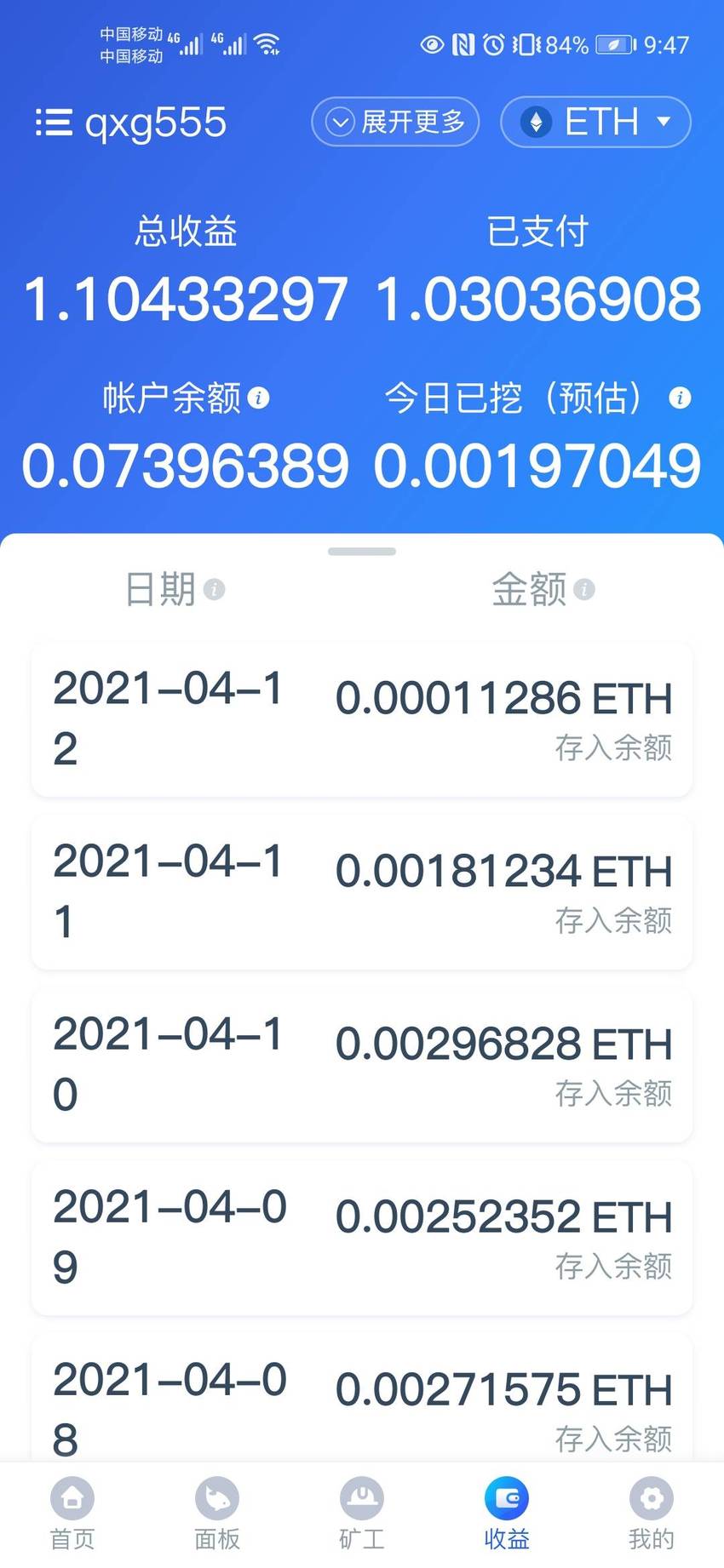Image resolution: width=724 pixels, height=1568 pixels.
Task: Select the 收益 tab
Action: (507, 1514)
